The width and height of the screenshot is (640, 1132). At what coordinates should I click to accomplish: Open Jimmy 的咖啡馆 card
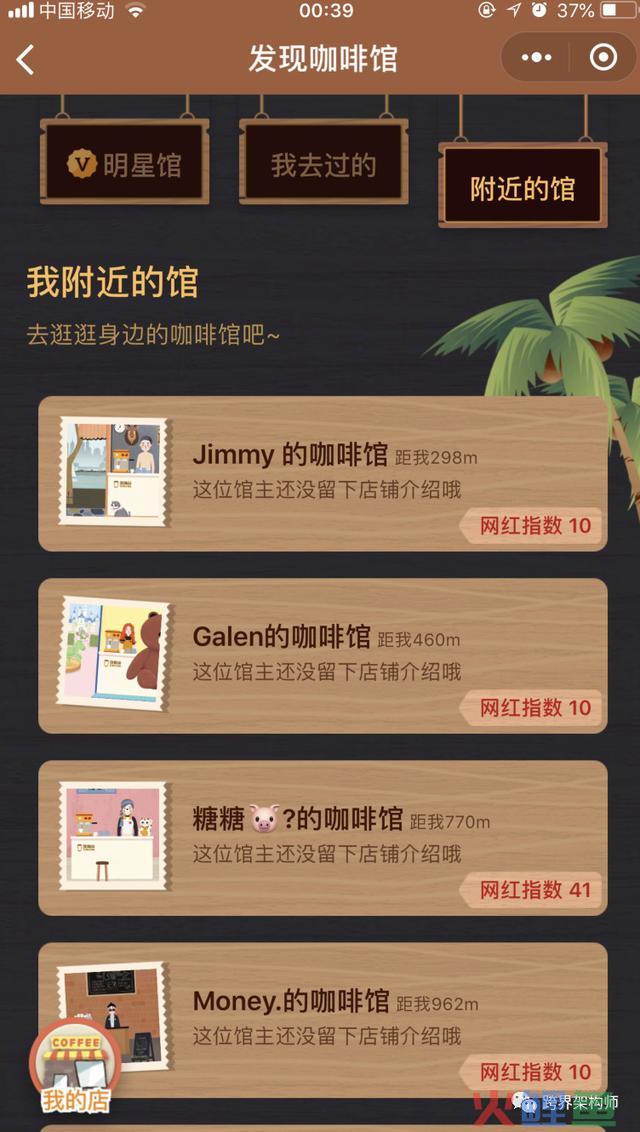coord(322,473)
